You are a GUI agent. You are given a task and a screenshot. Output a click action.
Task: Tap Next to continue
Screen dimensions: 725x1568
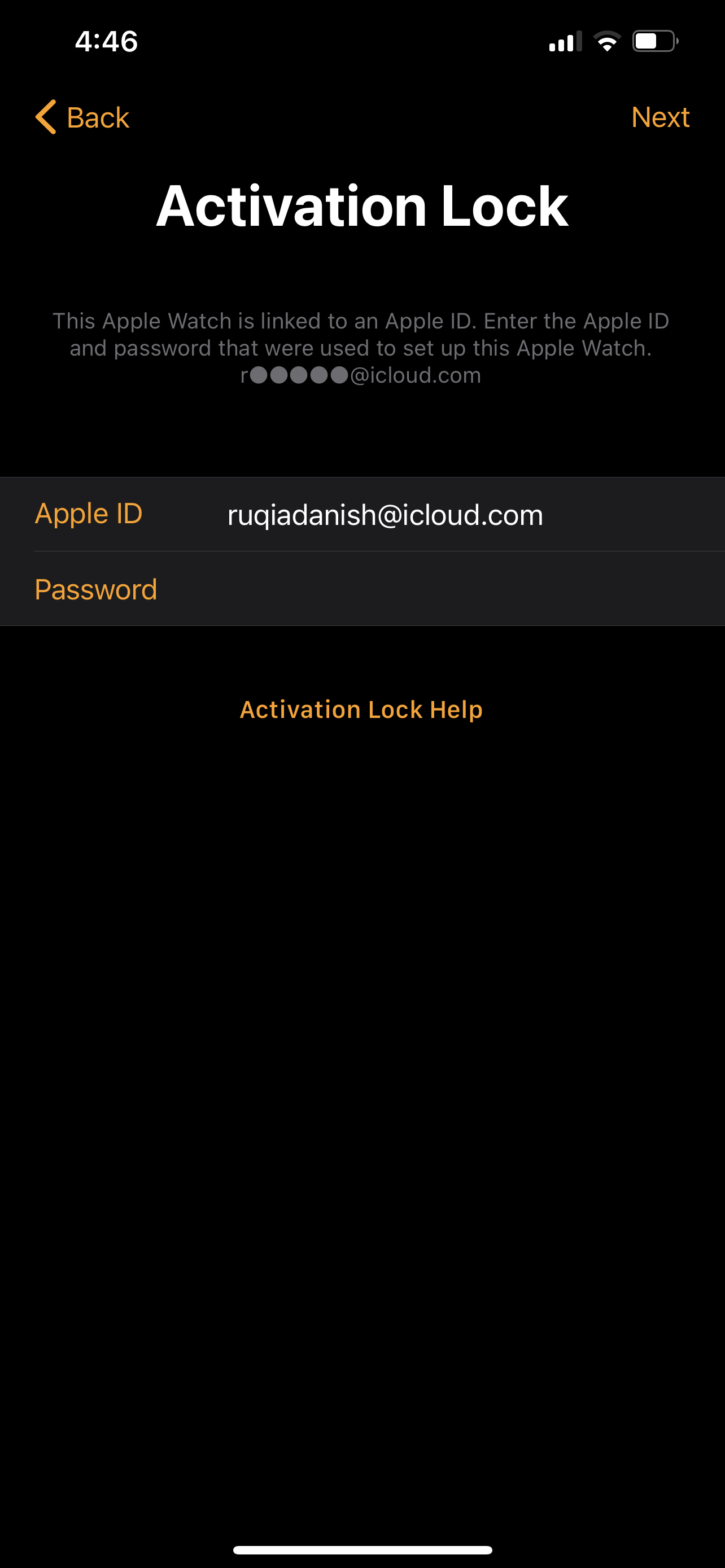(x=661, y=117)
